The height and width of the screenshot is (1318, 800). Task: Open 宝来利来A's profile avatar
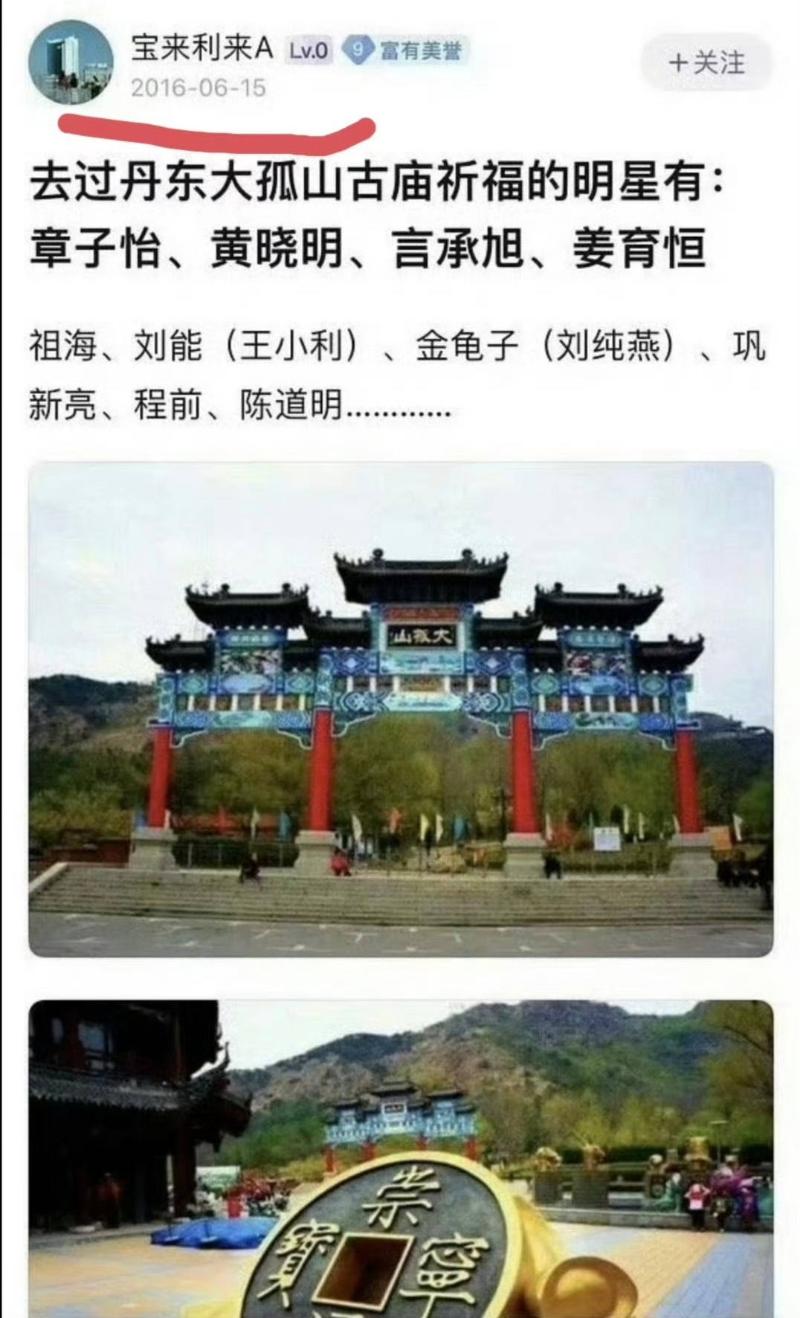(70, 62)
